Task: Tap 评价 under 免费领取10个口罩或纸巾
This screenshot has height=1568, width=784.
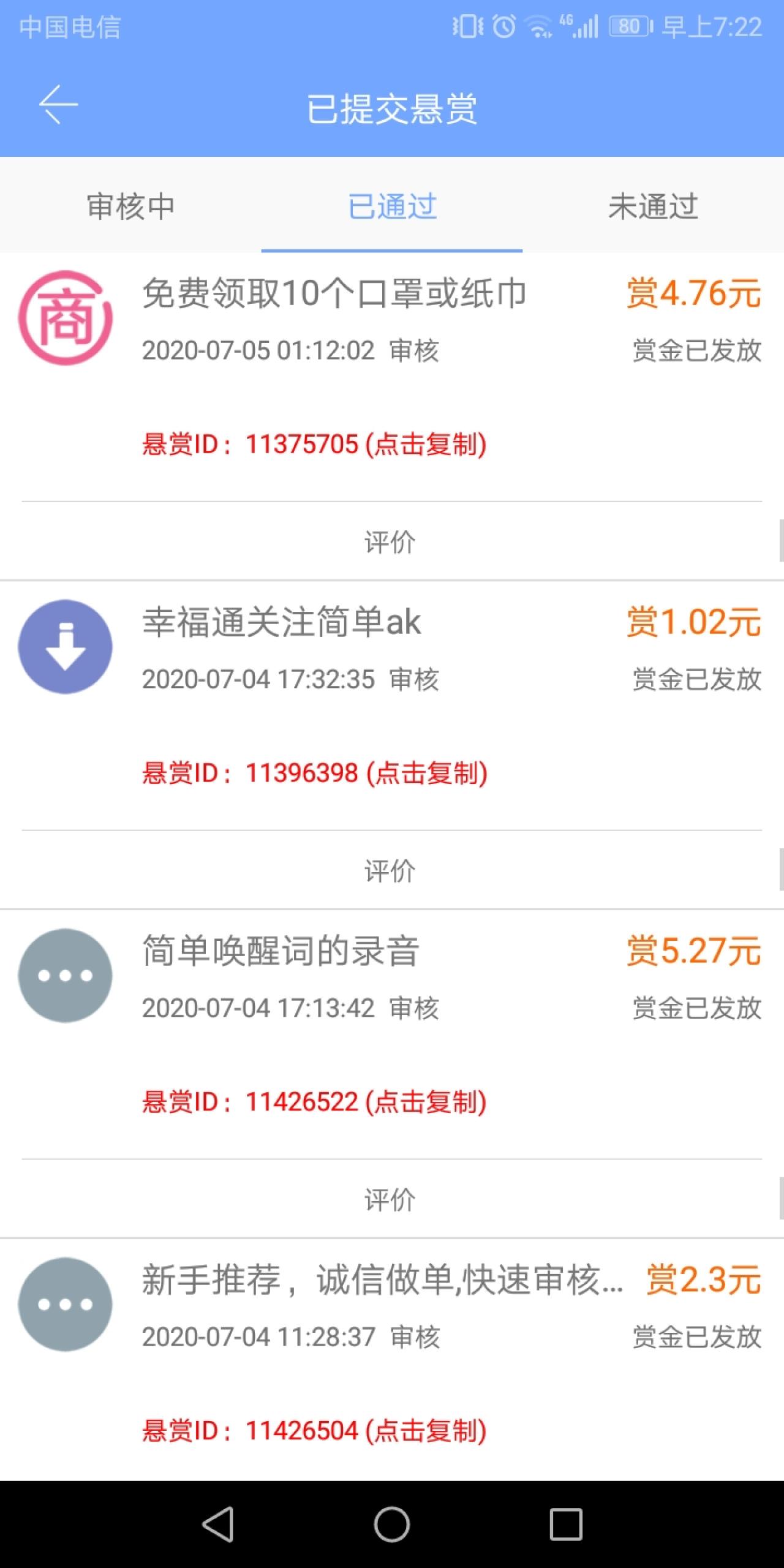Action: (390, 542)
